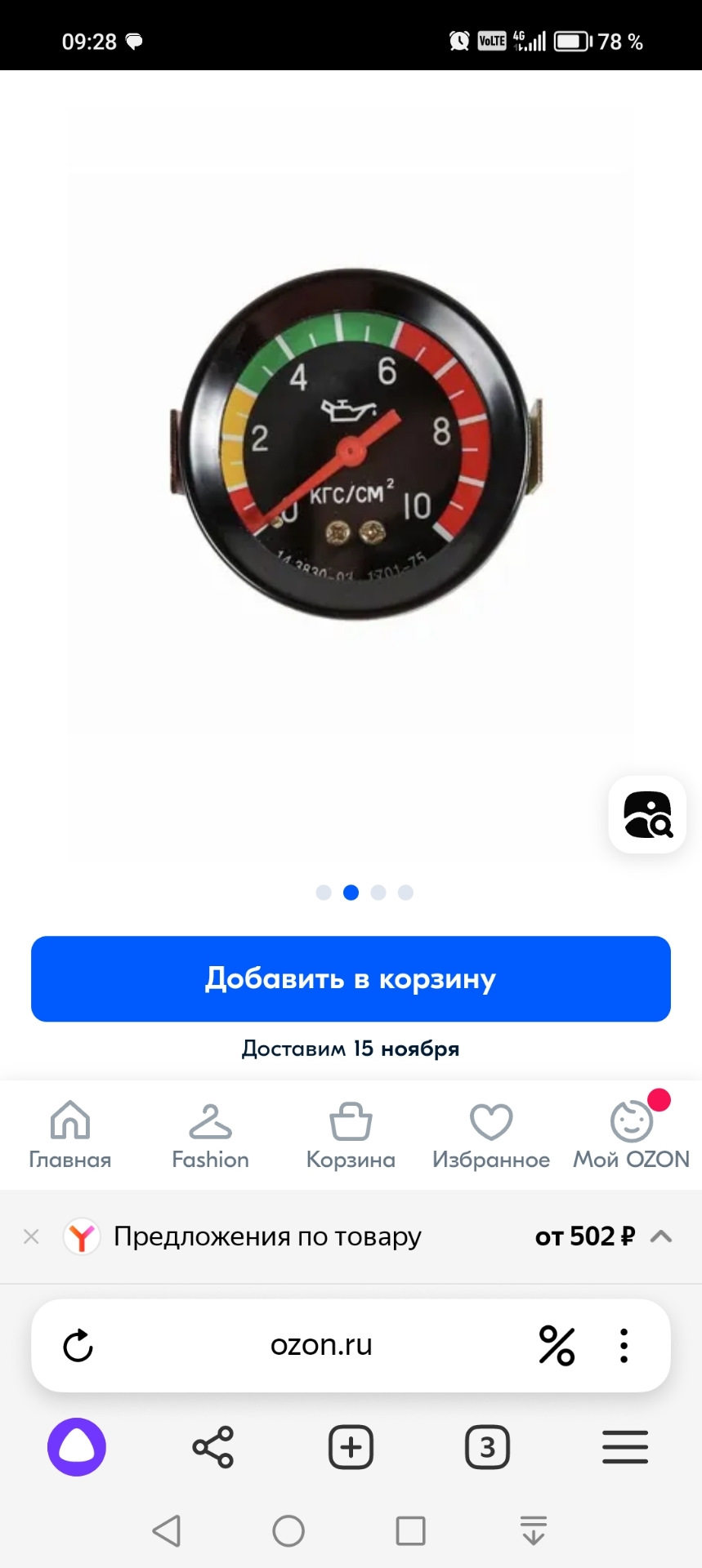The image size is (702, 1568).
Task: Open the browser hamburger menu
Action: [625, 1447]
